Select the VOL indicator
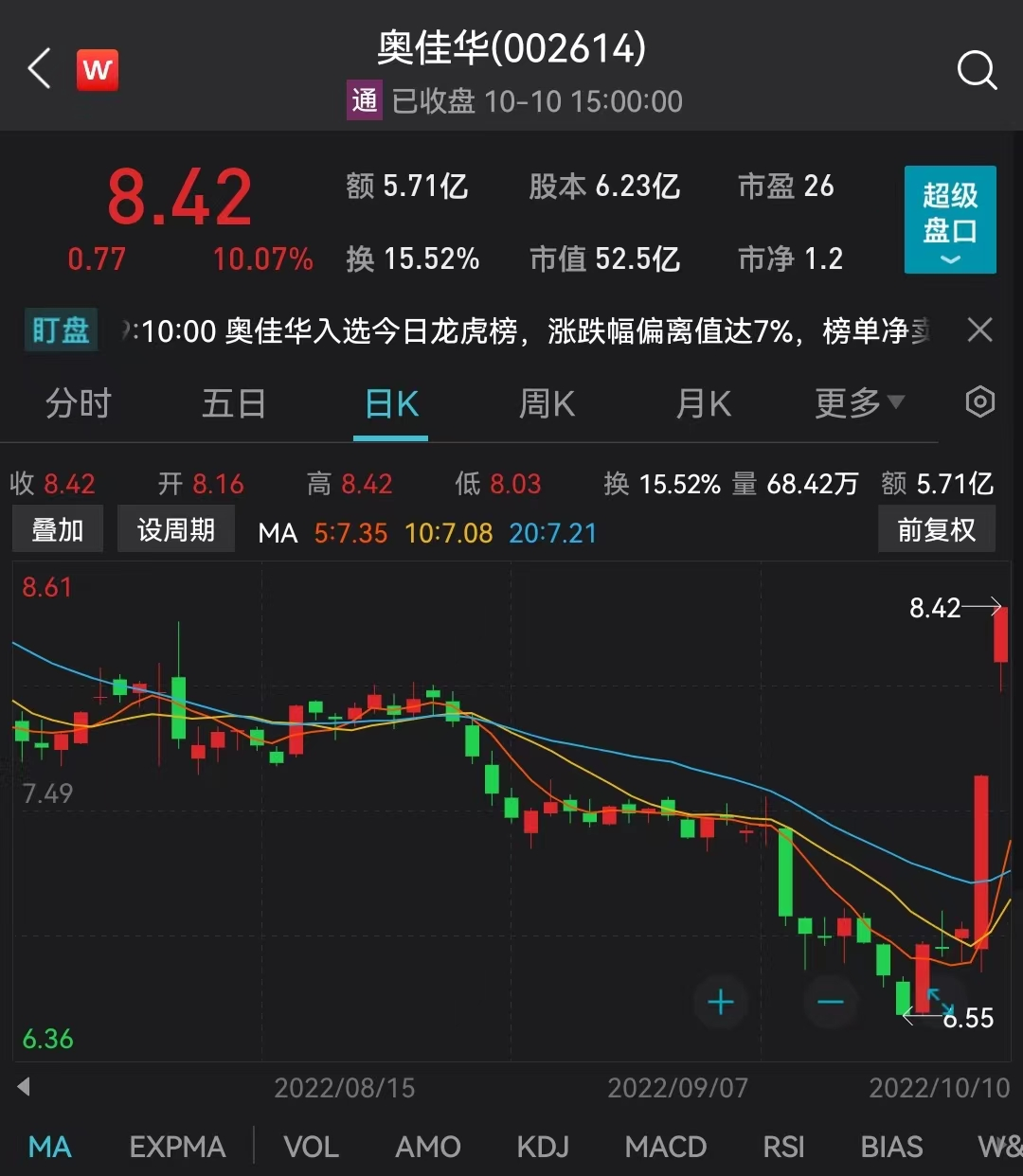This screenshot has height=1176, width=1023. click(x=311, y=1148)
